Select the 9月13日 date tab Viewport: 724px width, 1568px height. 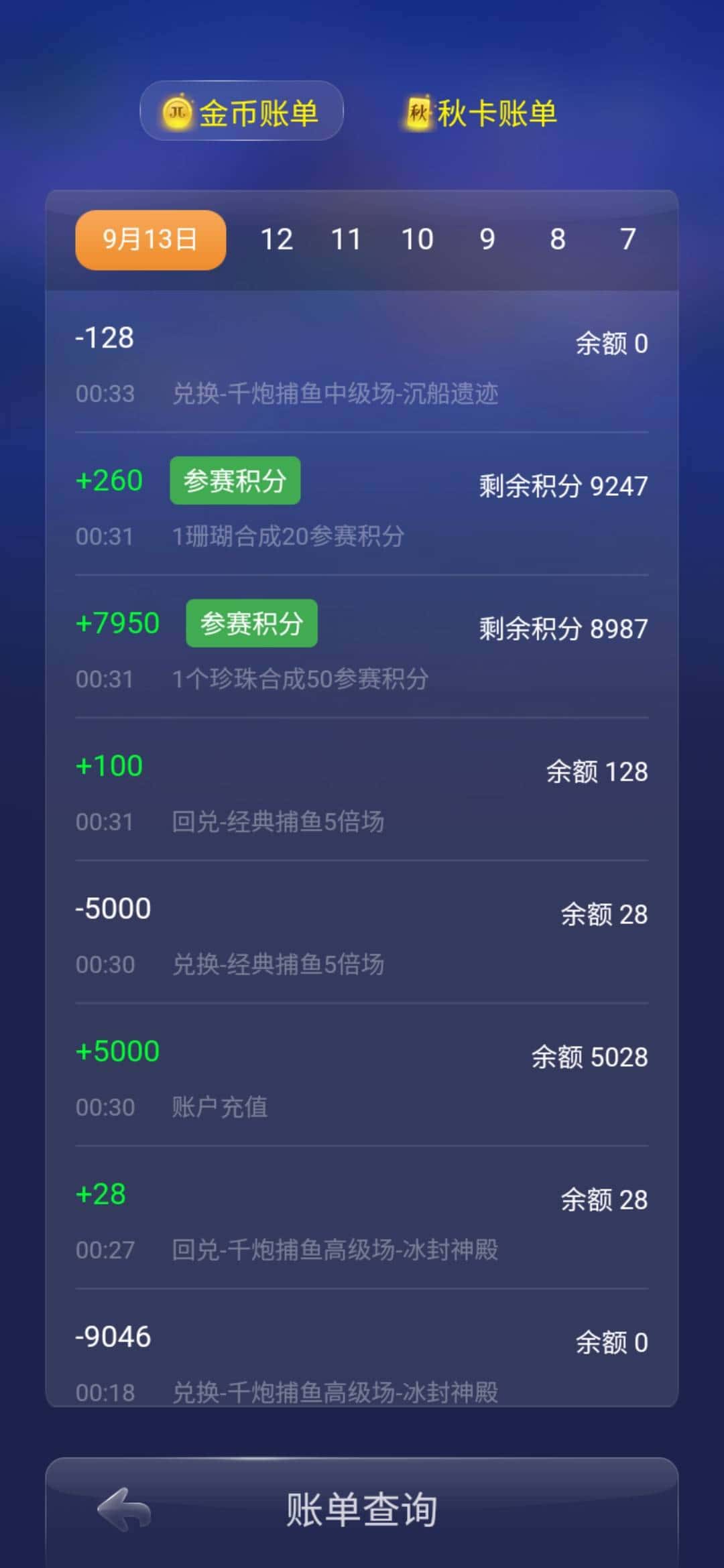(149, 239)
